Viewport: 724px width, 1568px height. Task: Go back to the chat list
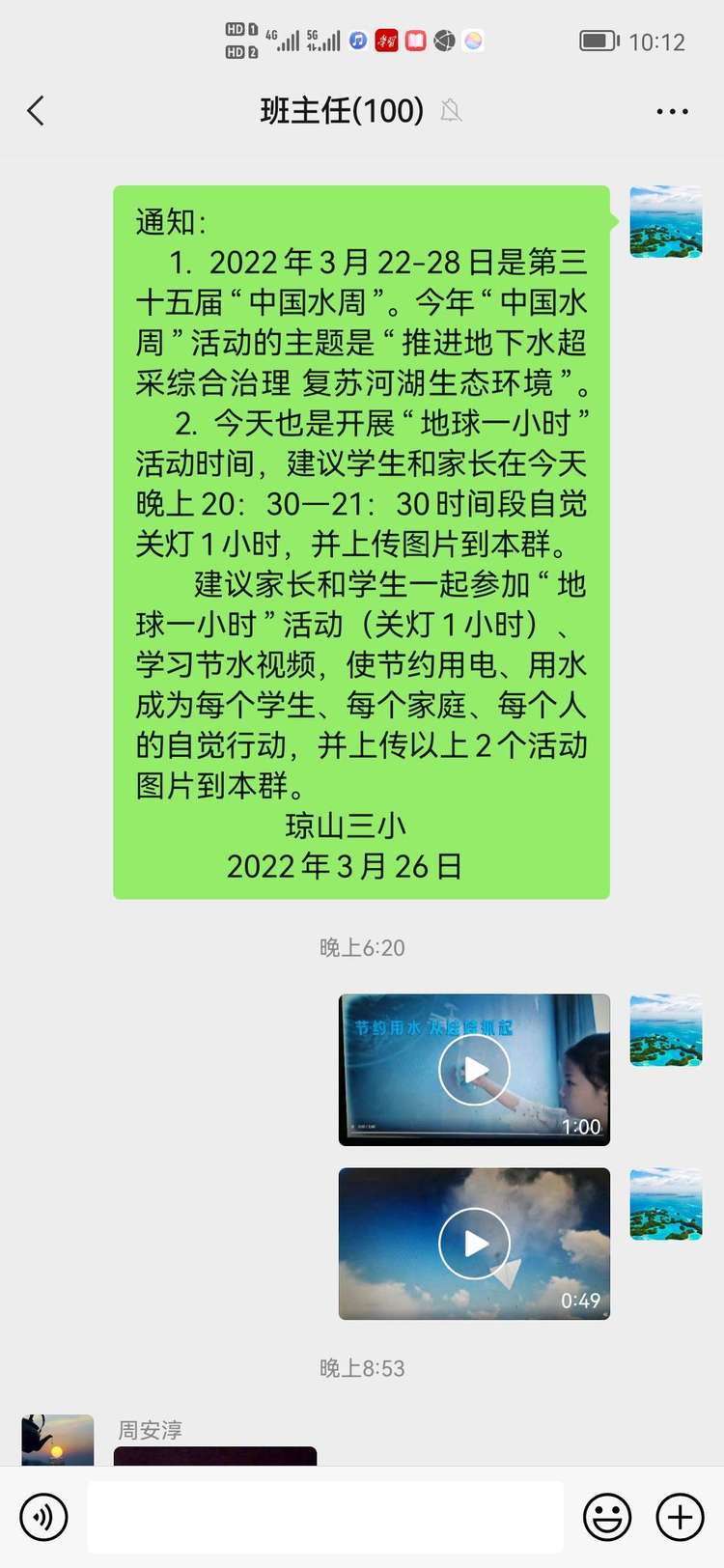[x=37, y=111]
